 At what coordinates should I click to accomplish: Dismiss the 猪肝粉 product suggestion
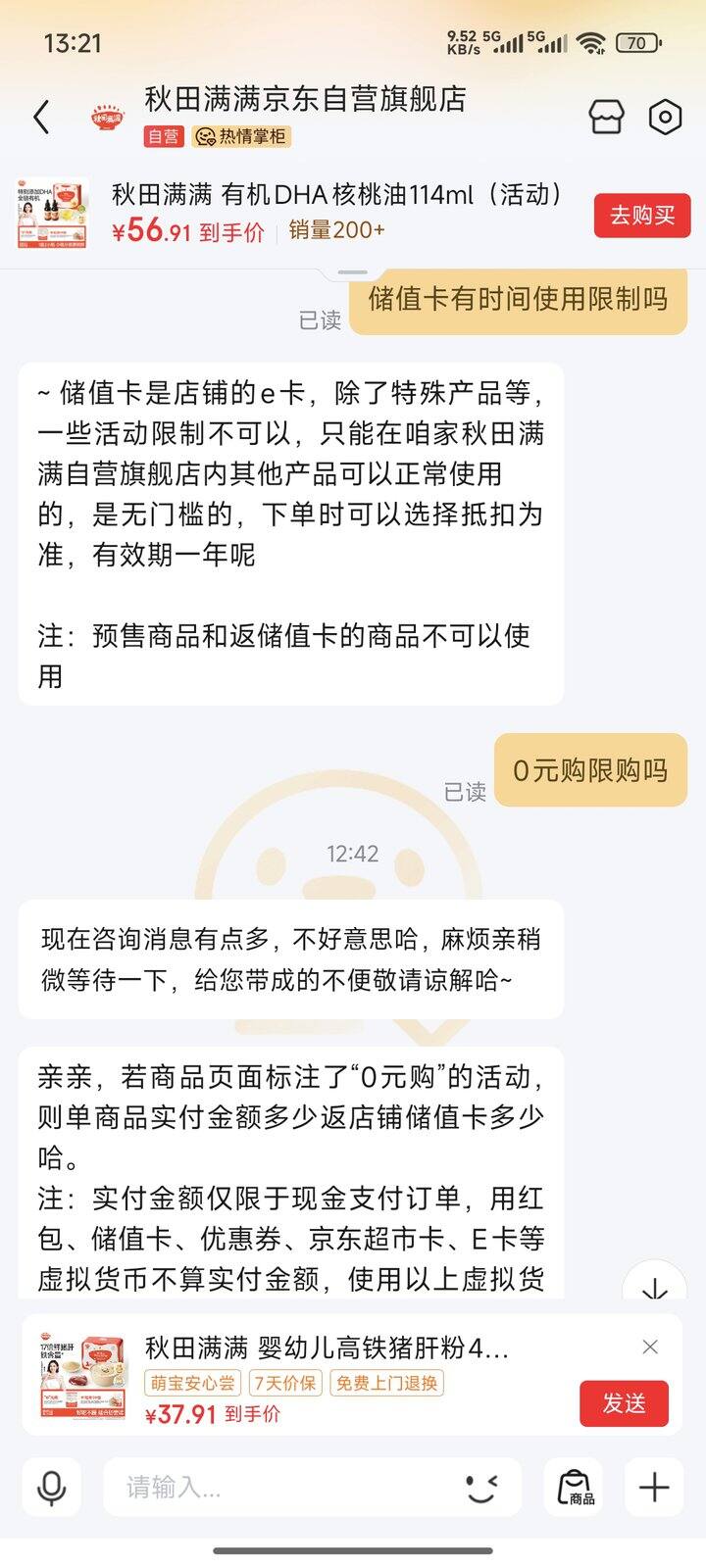tap(650, 1347)
